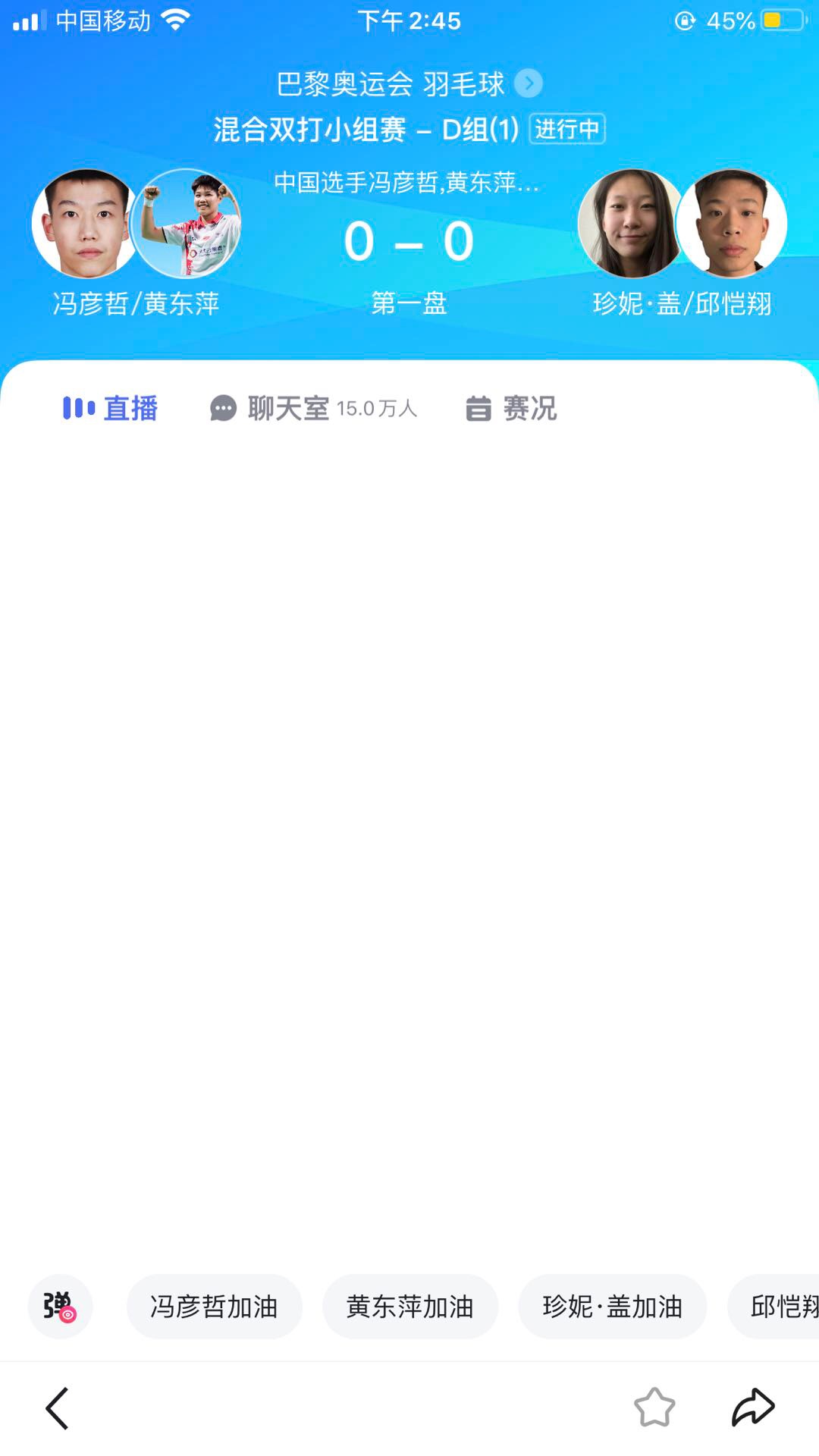The width and height of the screenshot is (819, 1456).
Task: Open the 聊天室 tab
Action: (x=313, y=408)
